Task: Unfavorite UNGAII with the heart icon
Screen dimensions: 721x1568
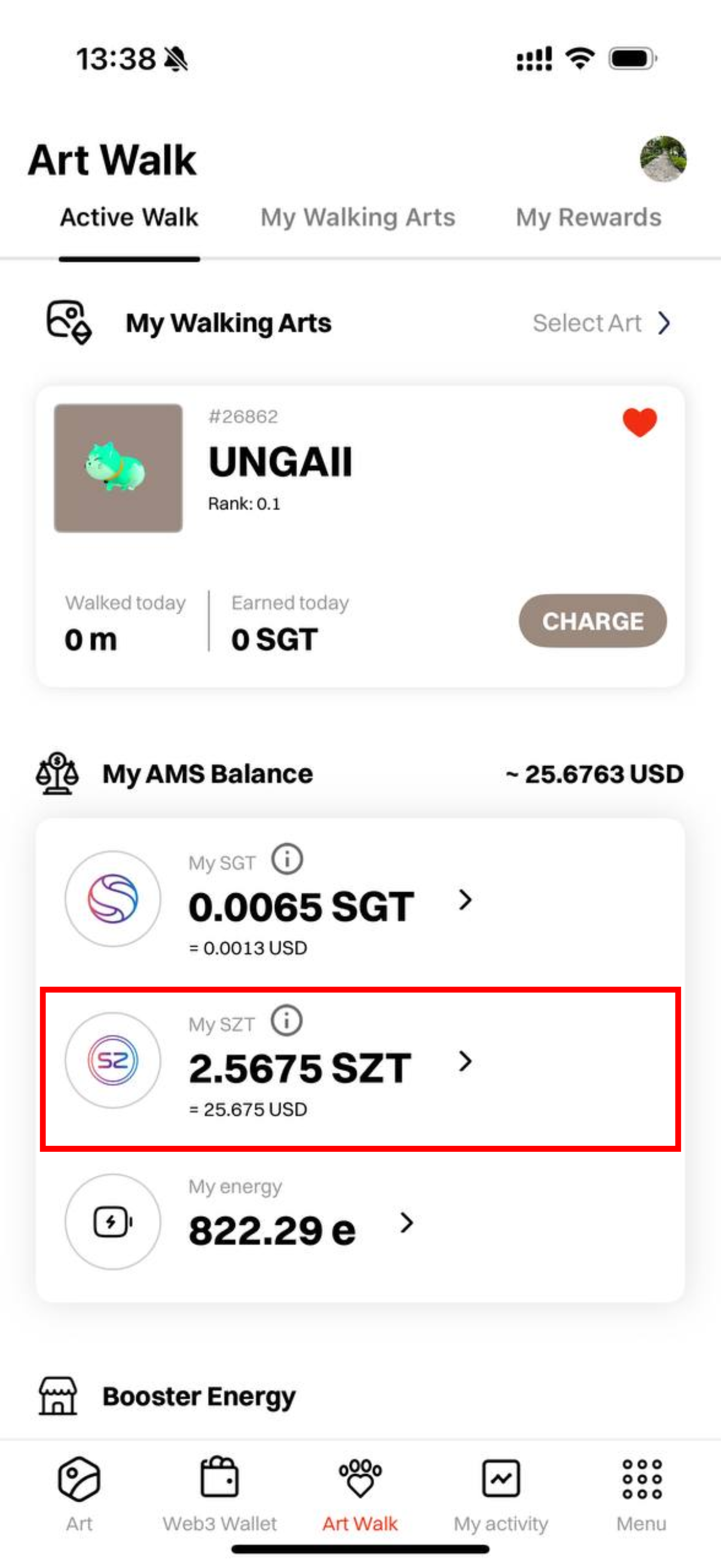Action: tap(640, 422)
